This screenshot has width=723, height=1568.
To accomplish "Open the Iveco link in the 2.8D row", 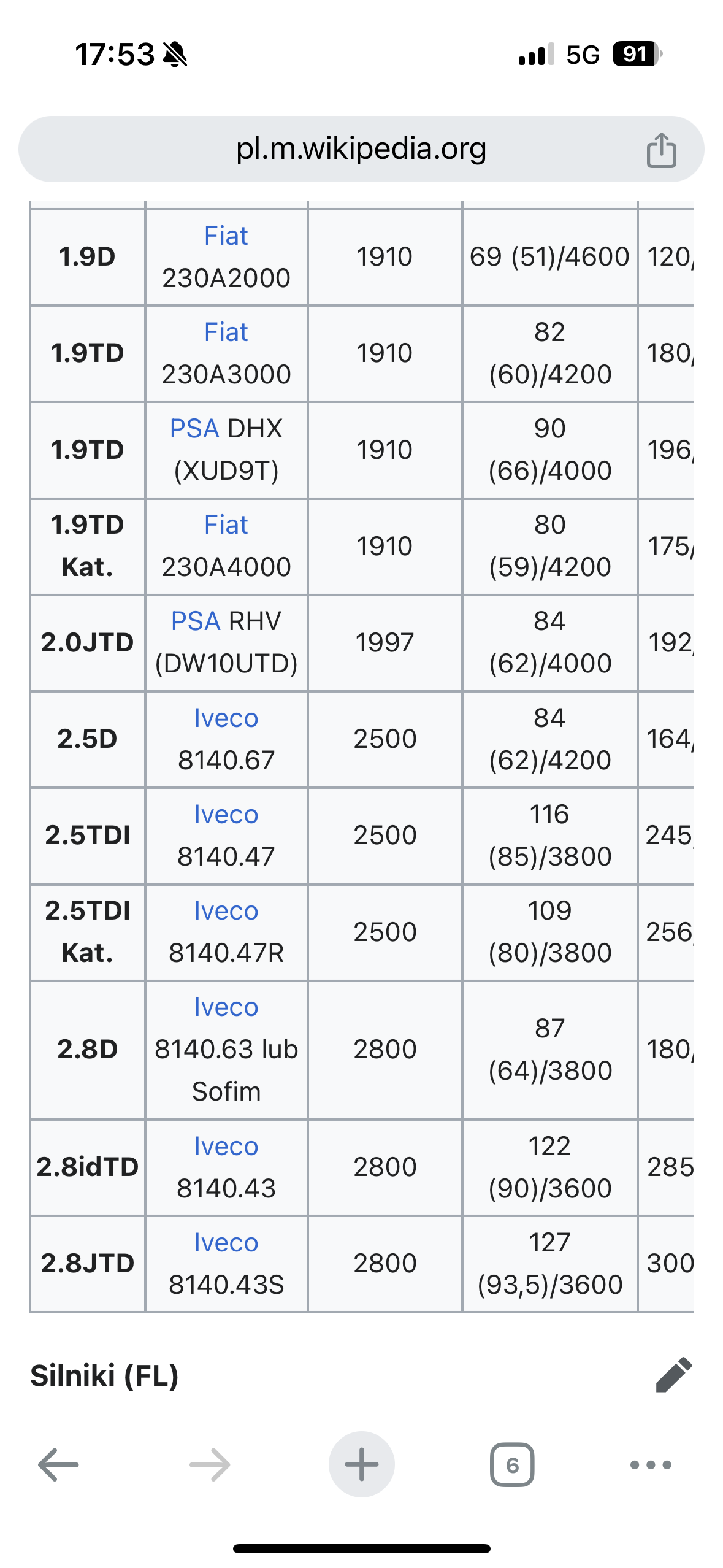I will (226, 1007).
